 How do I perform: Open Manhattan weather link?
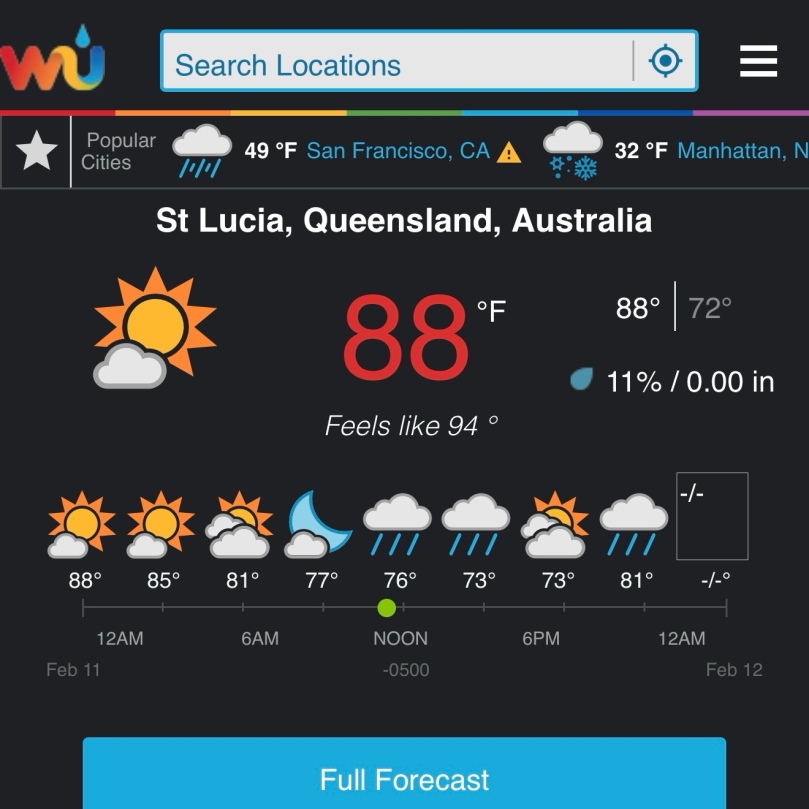[x=741, y=151]
